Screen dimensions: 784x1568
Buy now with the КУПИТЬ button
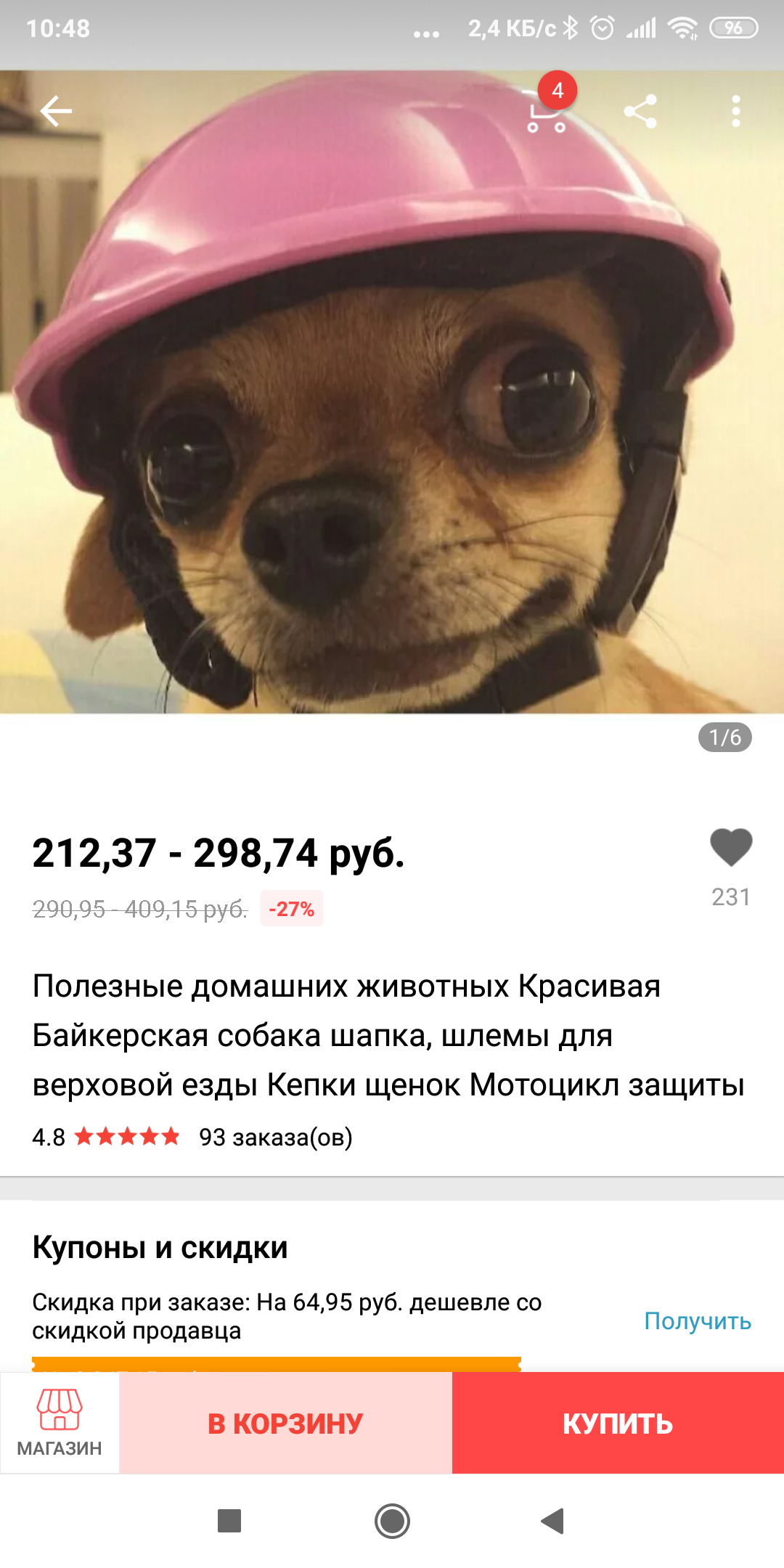pos(618,1423)
